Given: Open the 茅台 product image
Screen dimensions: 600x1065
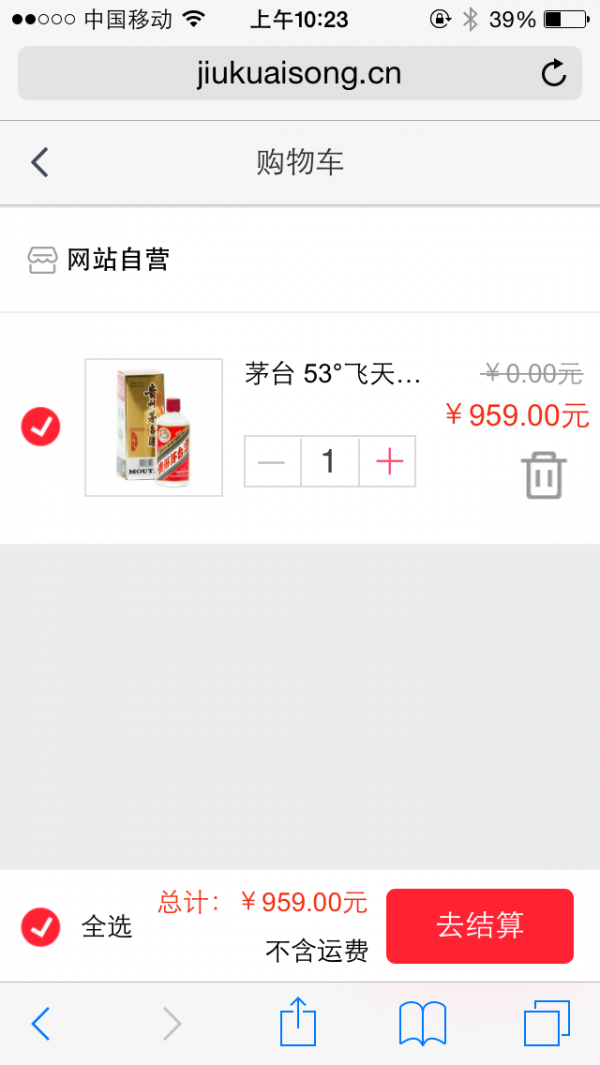Looking at the screenshot, I should pos(154,427).
